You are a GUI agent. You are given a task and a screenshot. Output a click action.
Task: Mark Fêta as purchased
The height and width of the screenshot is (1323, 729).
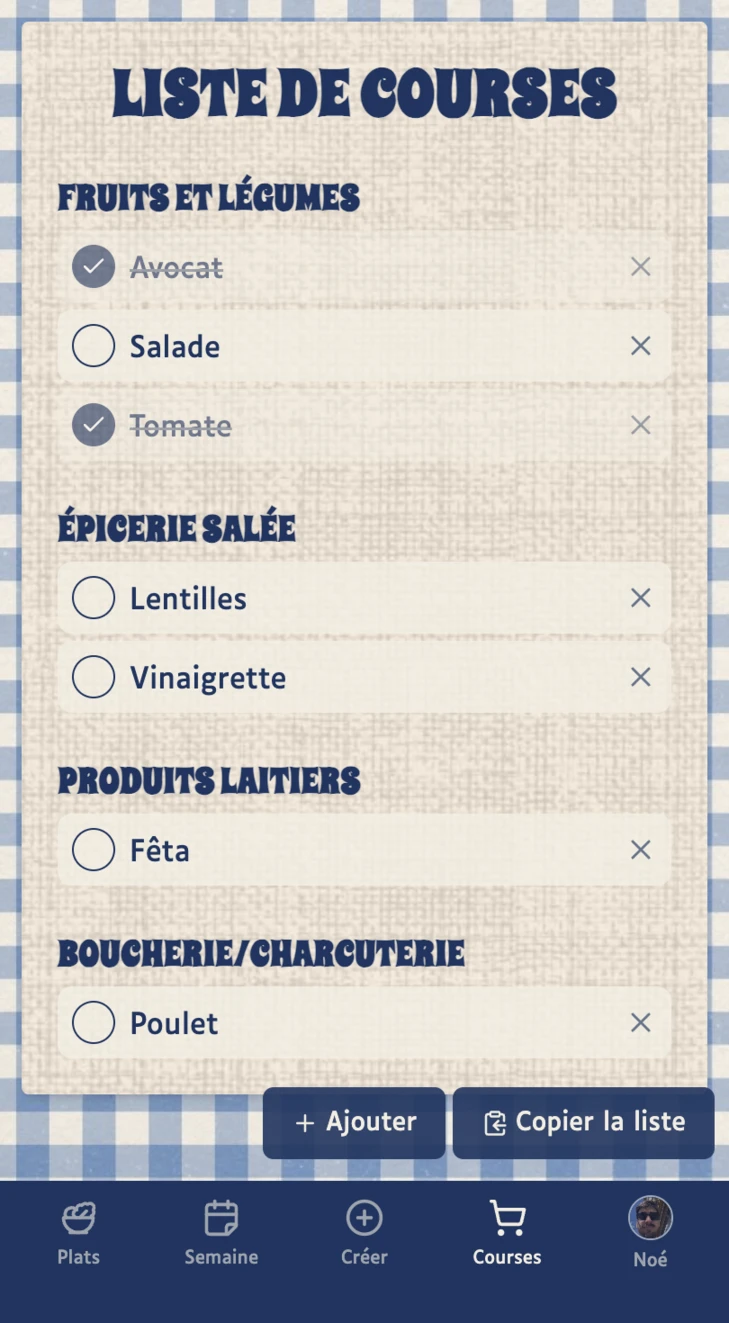pos(93,850)
